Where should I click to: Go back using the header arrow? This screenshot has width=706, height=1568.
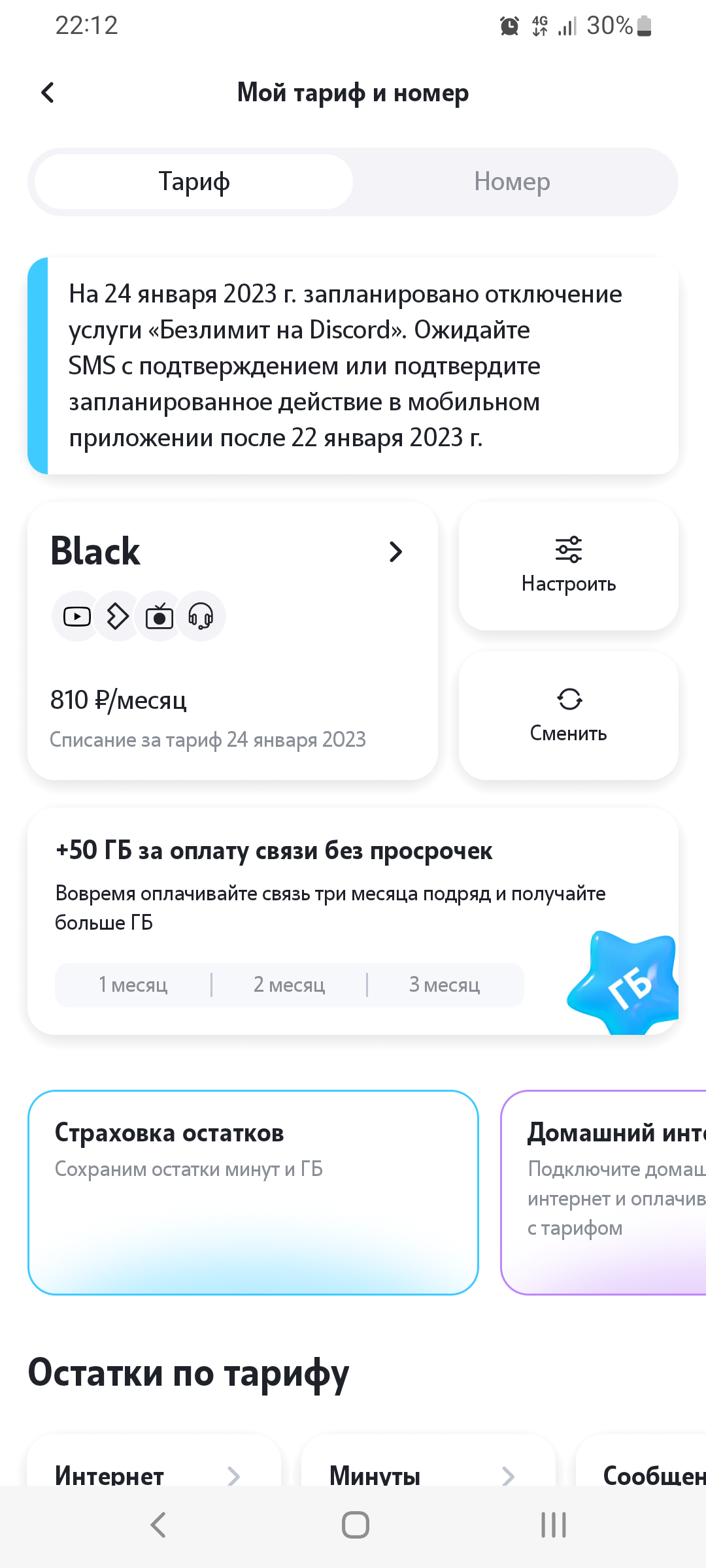48,93
